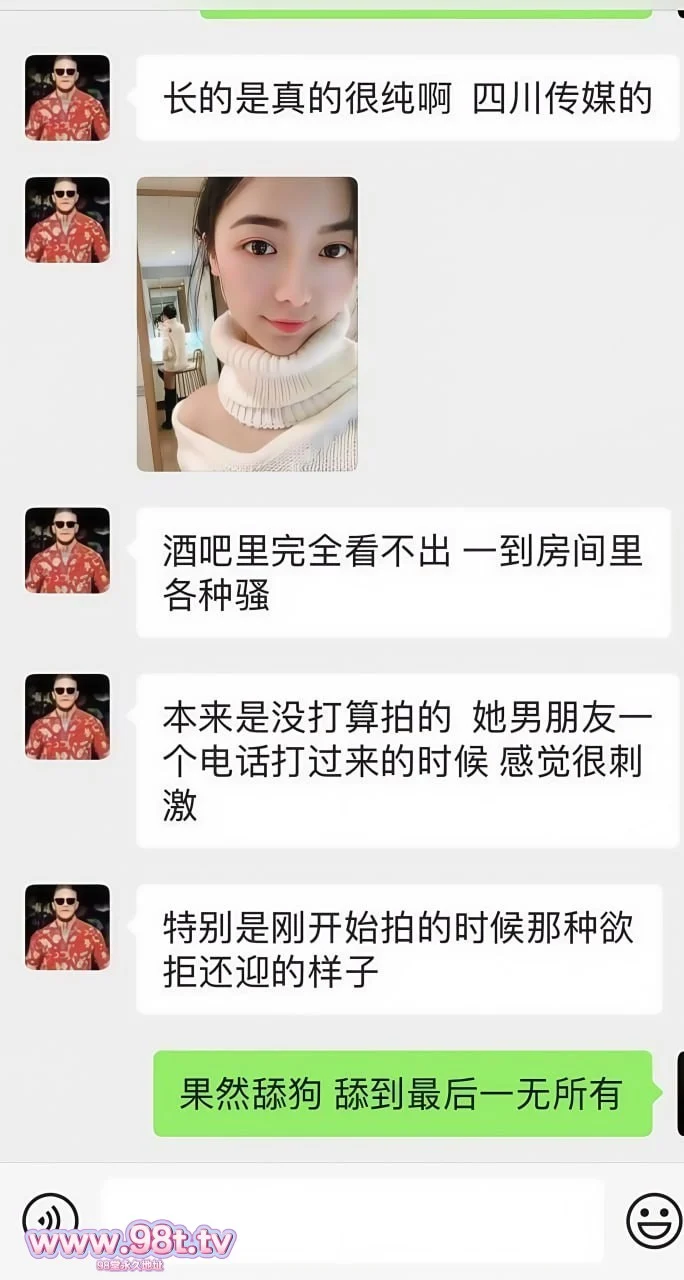Switch to voice message input
684x1280 pixels.
[x=50, y=1220]
